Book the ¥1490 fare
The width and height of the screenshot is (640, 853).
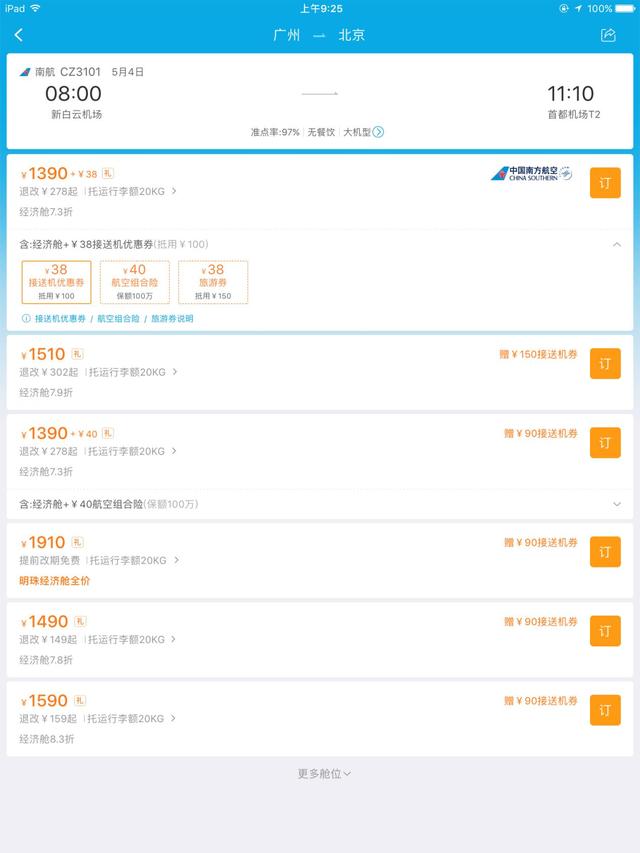(x=604, y=631)
